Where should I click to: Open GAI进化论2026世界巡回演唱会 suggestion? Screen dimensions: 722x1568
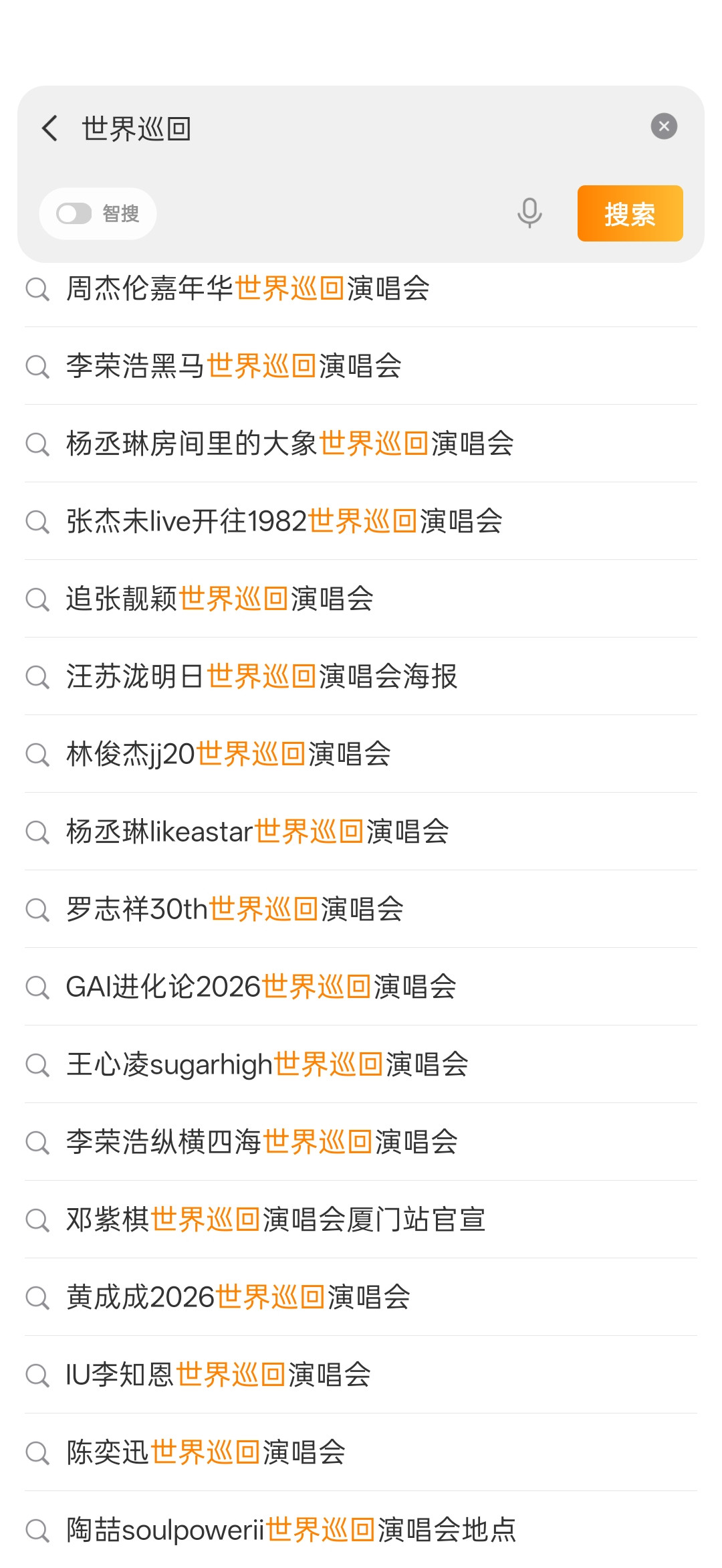[261, 987]
